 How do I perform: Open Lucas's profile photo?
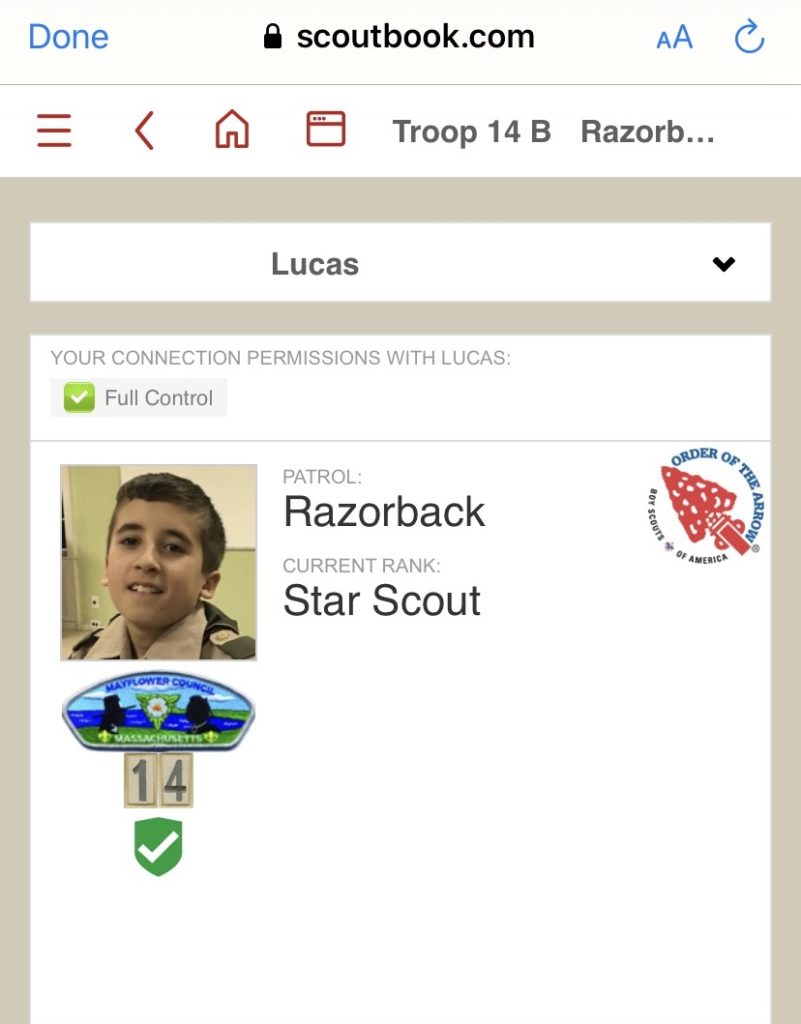coord(158,562)
